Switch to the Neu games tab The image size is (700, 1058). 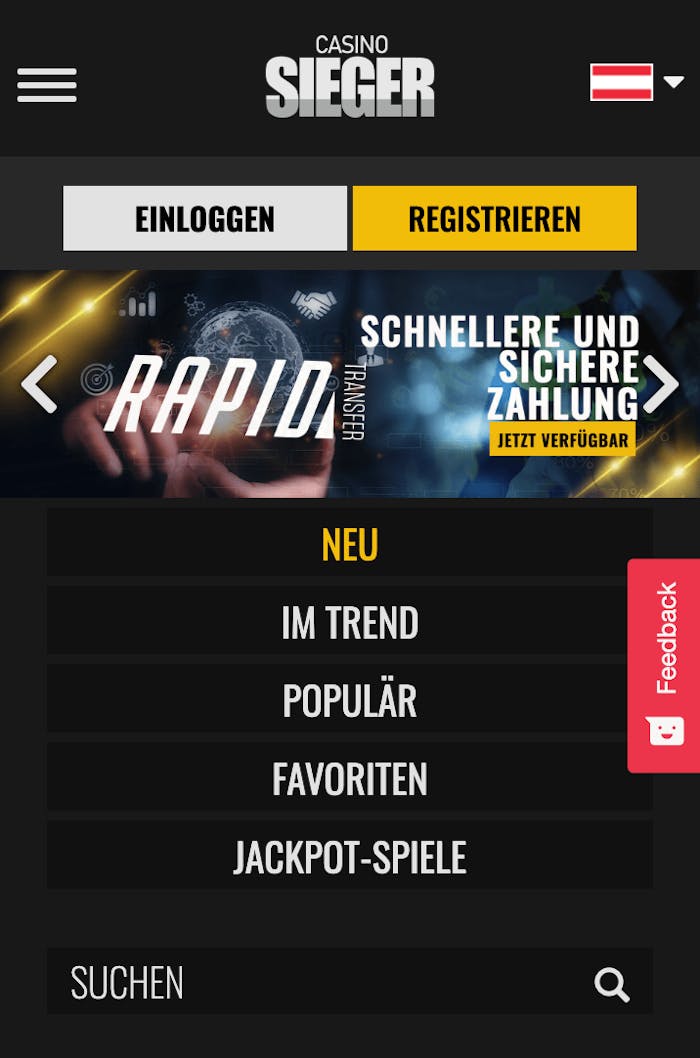[x=350, y=545]
